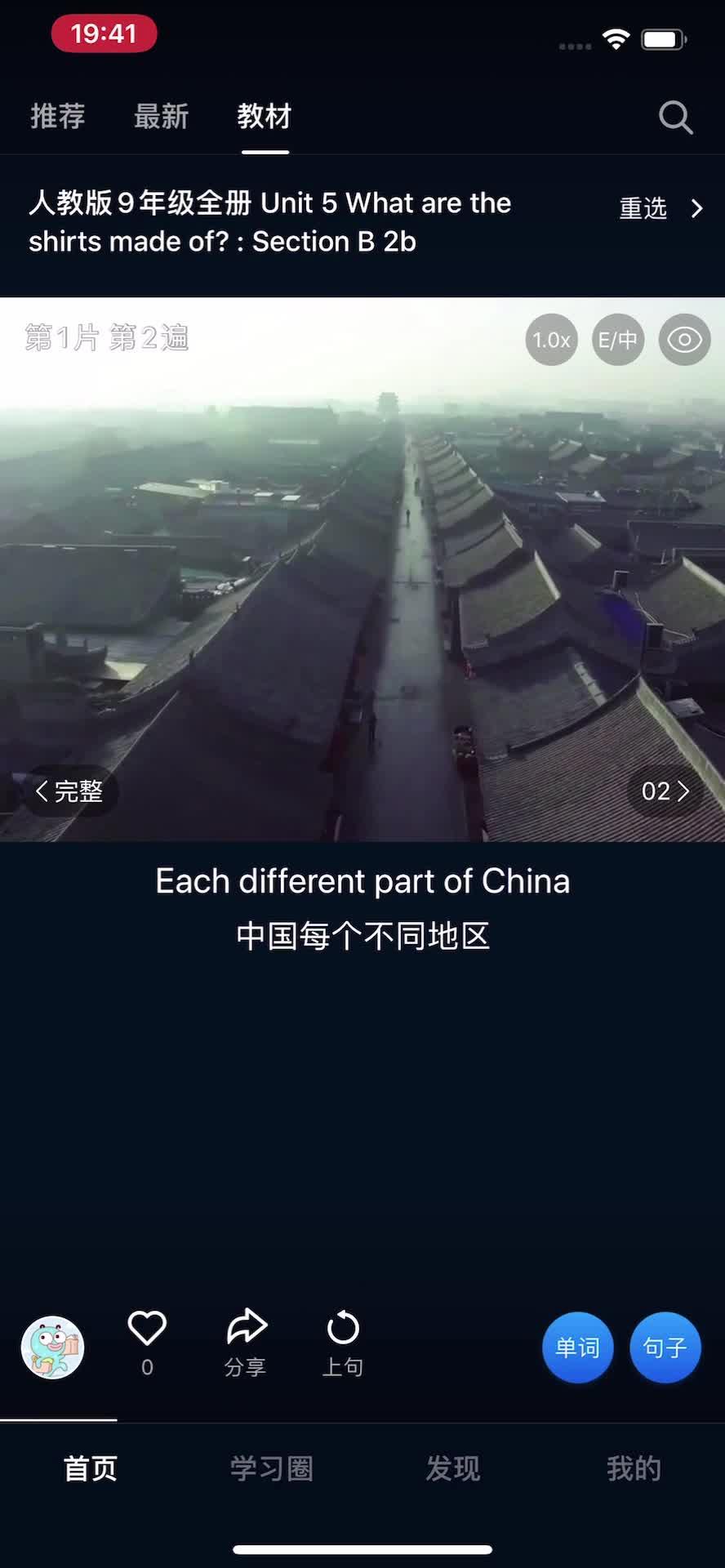Image resolution: width=725 pixels, height=1568 pixels.
Task: Change the 1.0x playback speed
Action: point(551,340)
